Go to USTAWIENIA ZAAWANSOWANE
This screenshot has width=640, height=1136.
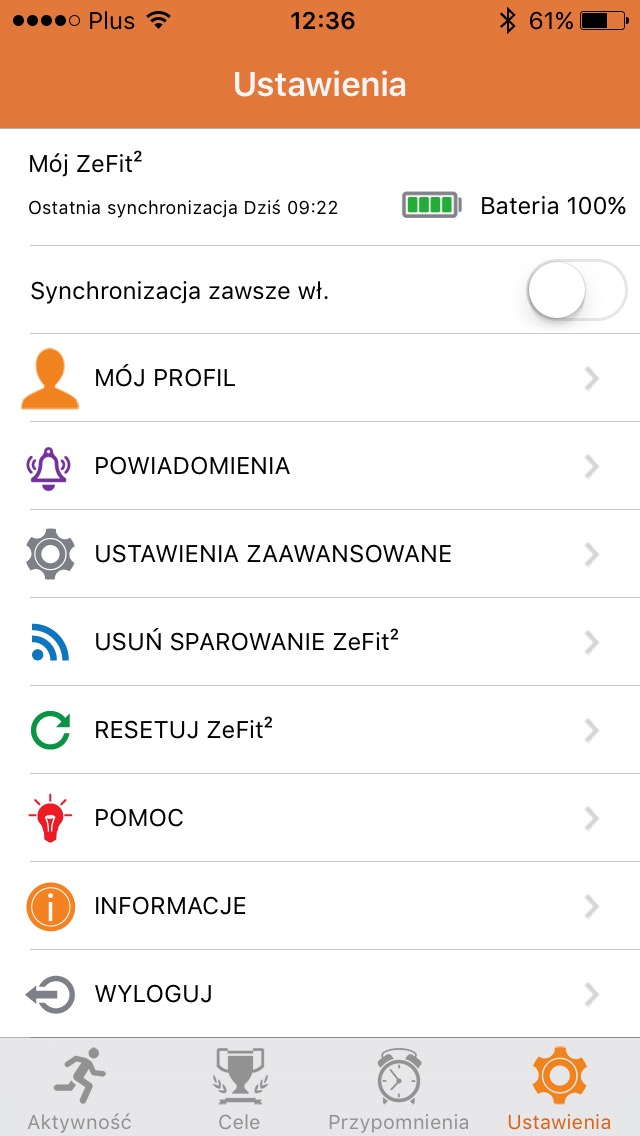[x=320, y=554]
